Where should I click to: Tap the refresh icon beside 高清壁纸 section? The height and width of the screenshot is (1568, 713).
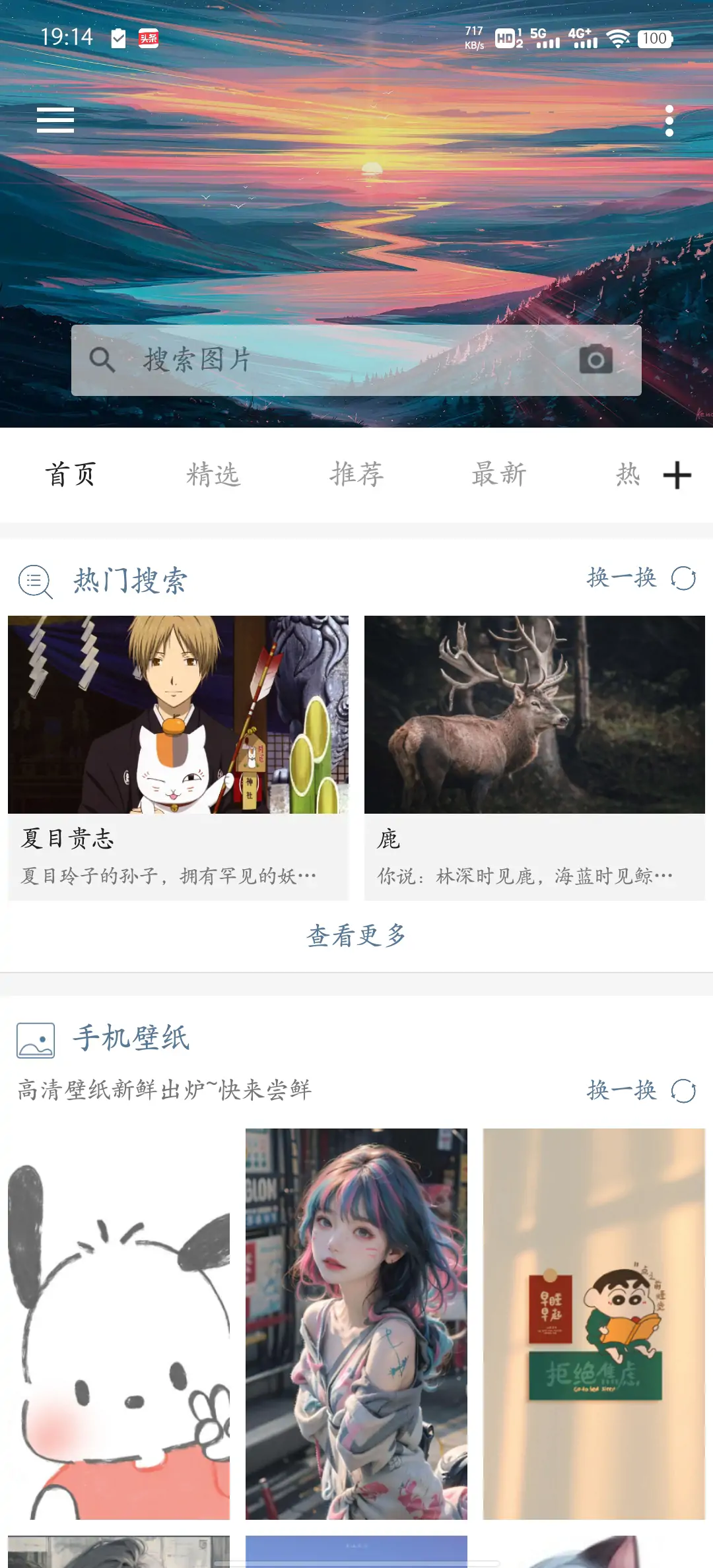pos(684,1090)
